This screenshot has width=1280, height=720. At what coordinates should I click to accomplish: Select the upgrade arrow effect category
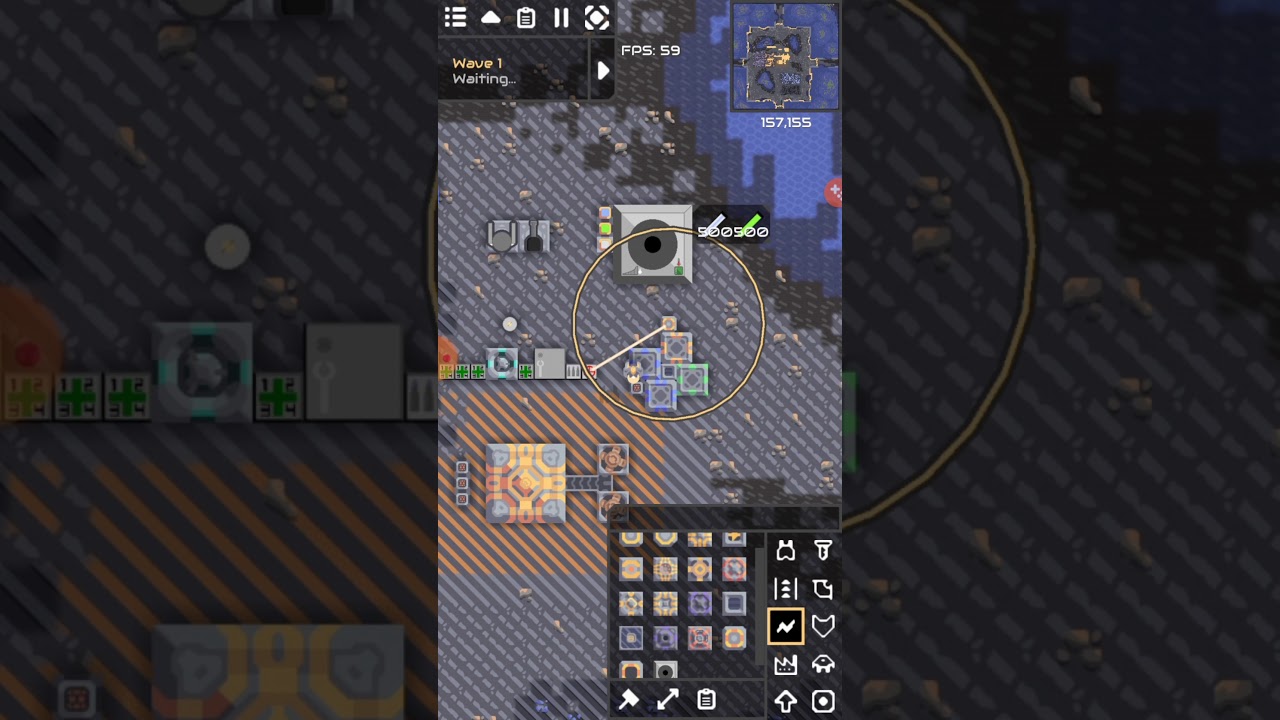786,702
